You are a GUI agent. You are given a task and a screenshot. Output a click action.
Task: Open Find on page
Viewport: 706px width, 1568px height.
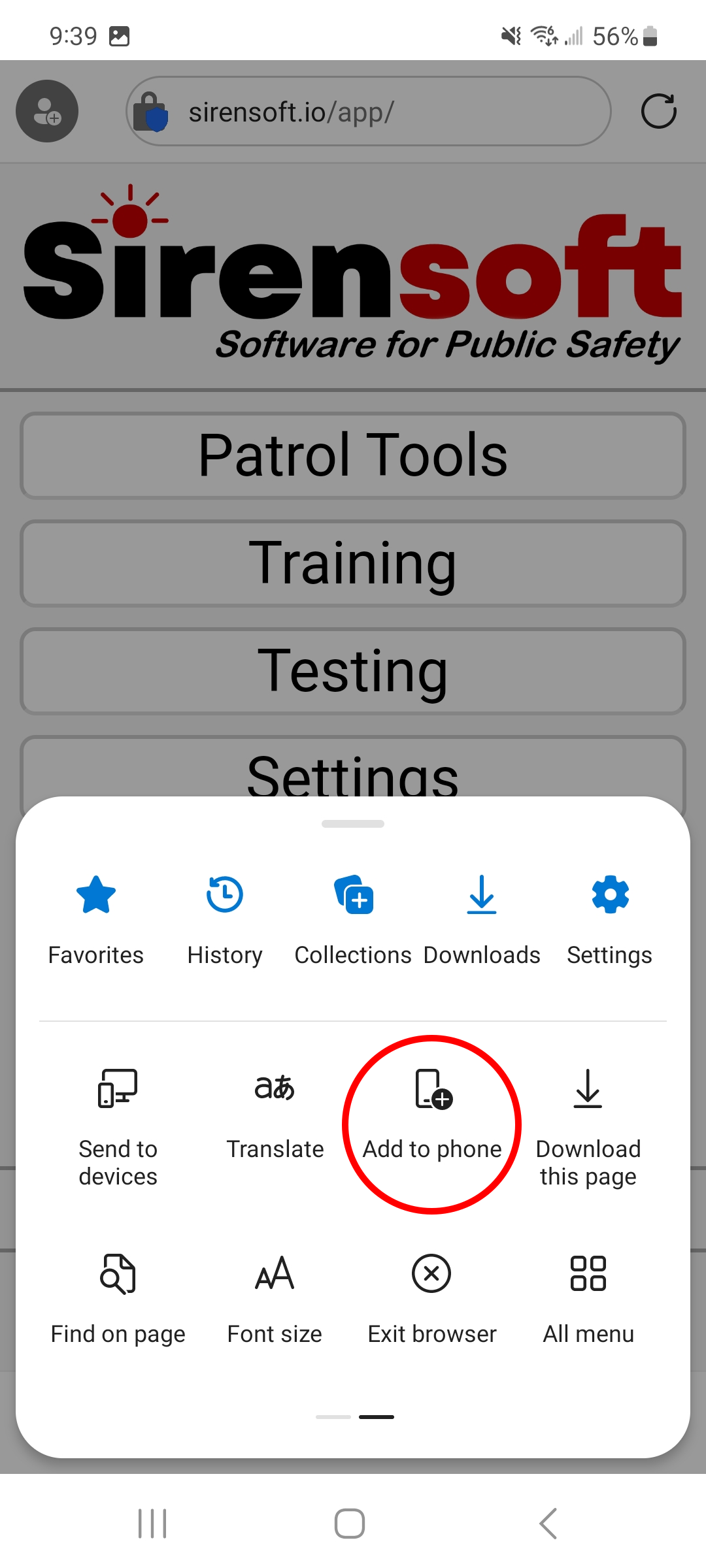tap(118, 1300)
